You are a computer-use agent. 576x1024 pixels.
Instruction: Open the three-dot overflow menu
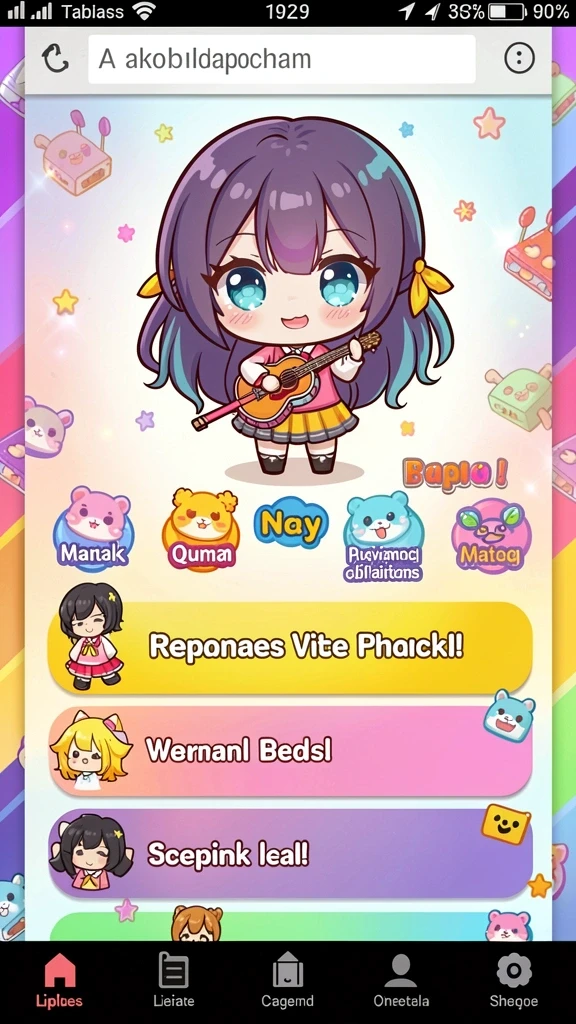point(519,58)
